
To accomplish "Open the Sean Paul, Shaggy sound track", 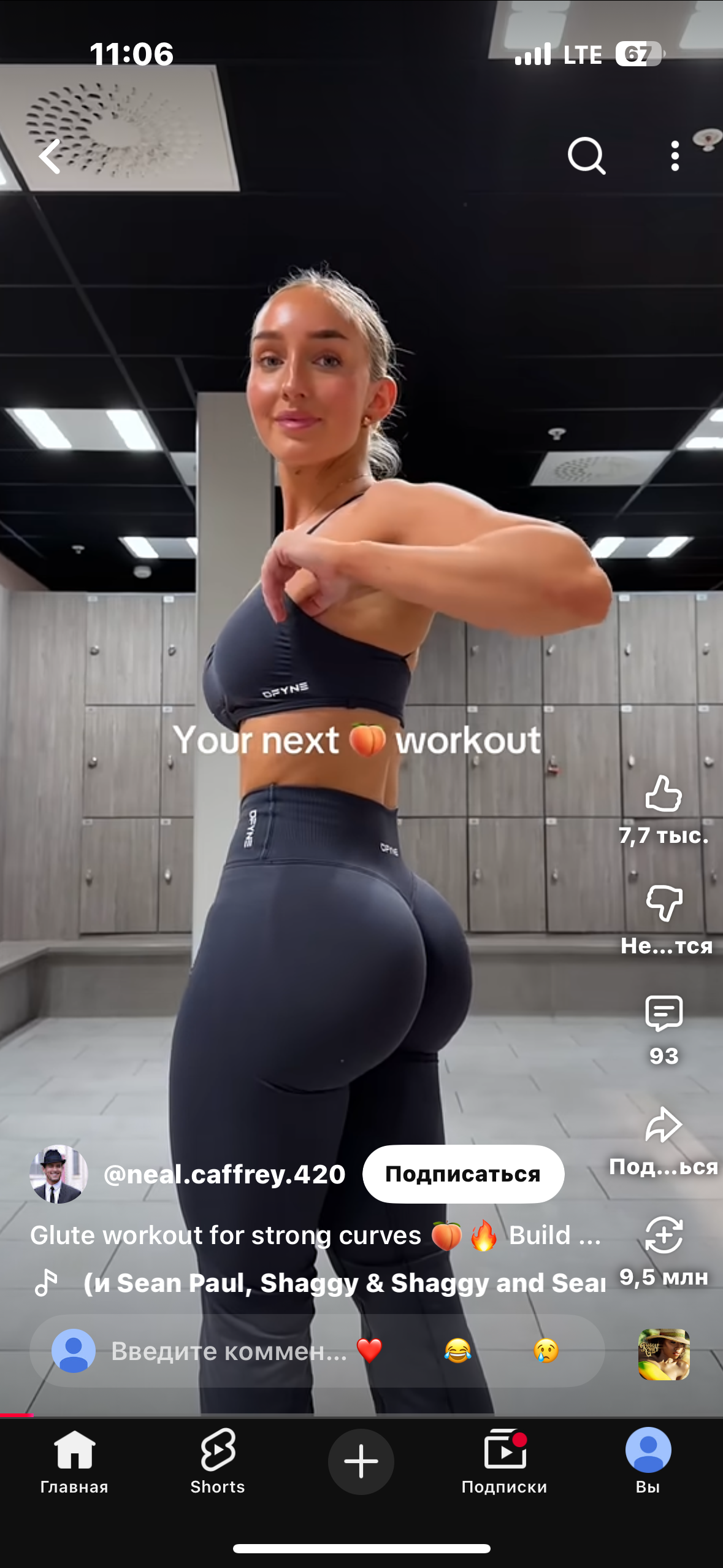I will coord(343,1283).
